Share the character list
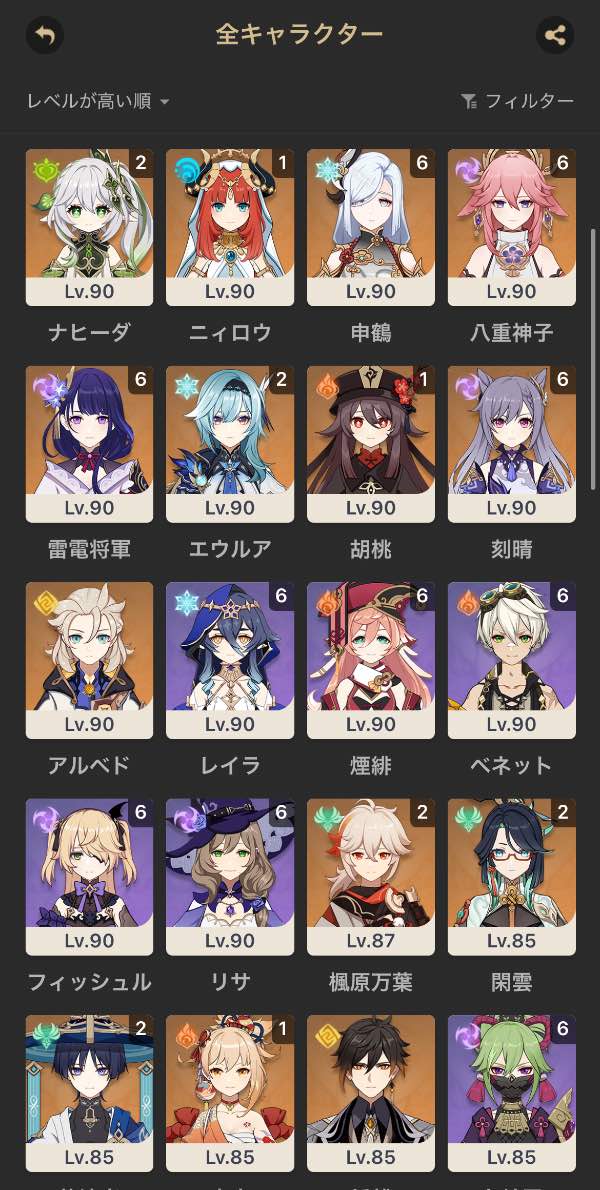The height and width of the screenshot is (1190, 600). [x=555, y=36]
